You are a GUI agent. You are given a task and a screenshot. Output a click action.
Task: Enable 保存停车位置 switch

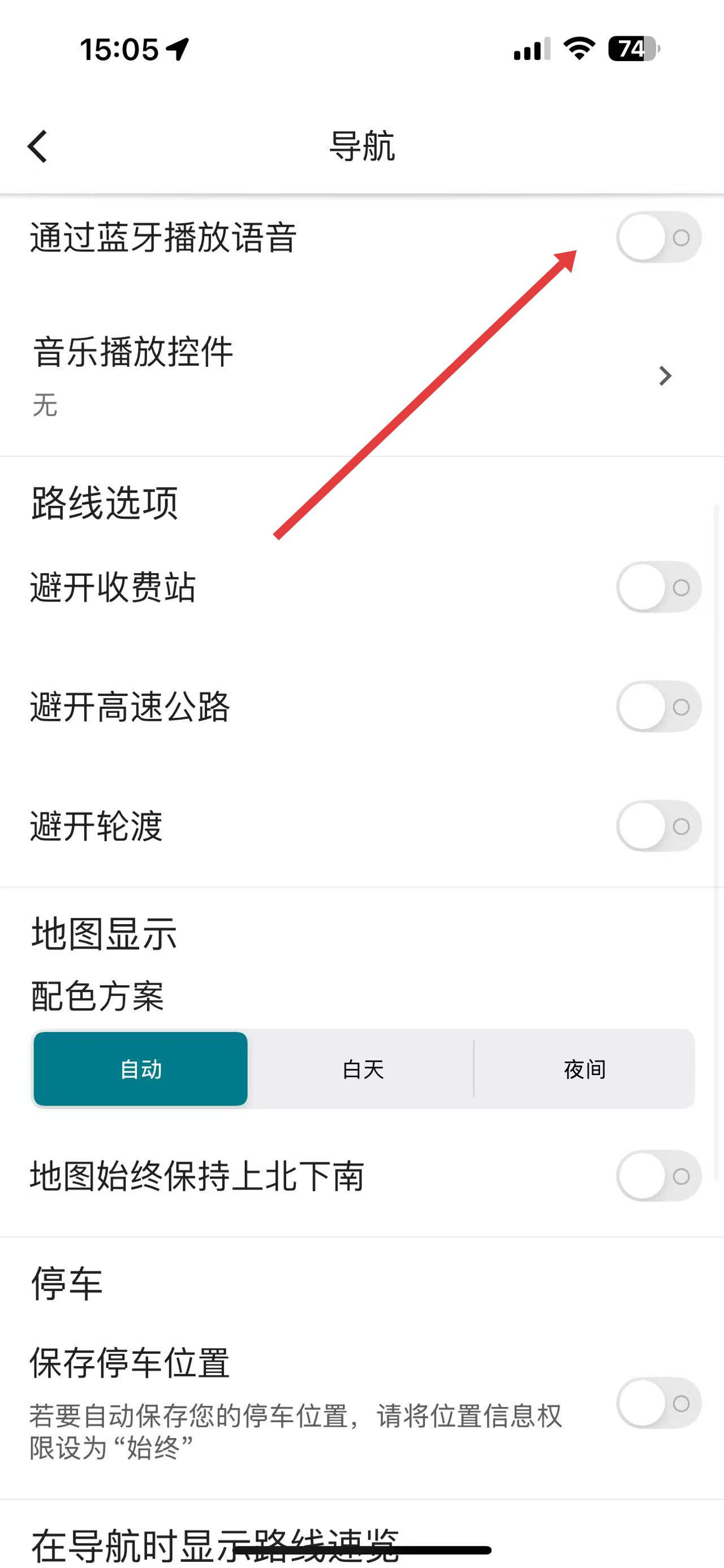pos(658,1402)
